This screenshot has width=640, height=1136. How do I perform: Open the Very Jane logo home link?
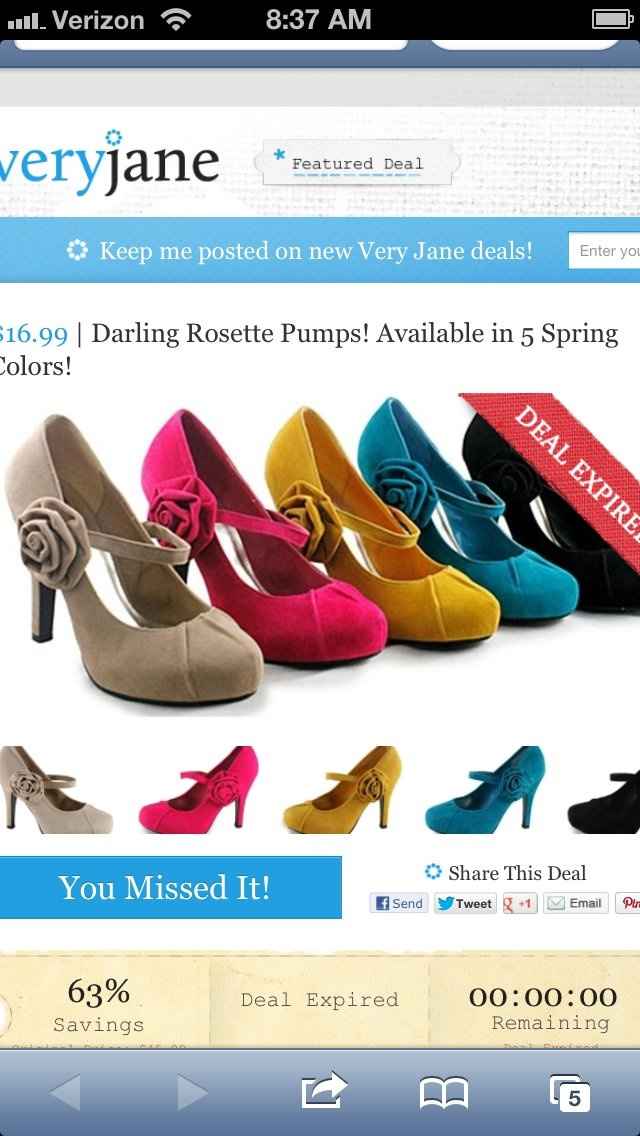click(110, 162)
